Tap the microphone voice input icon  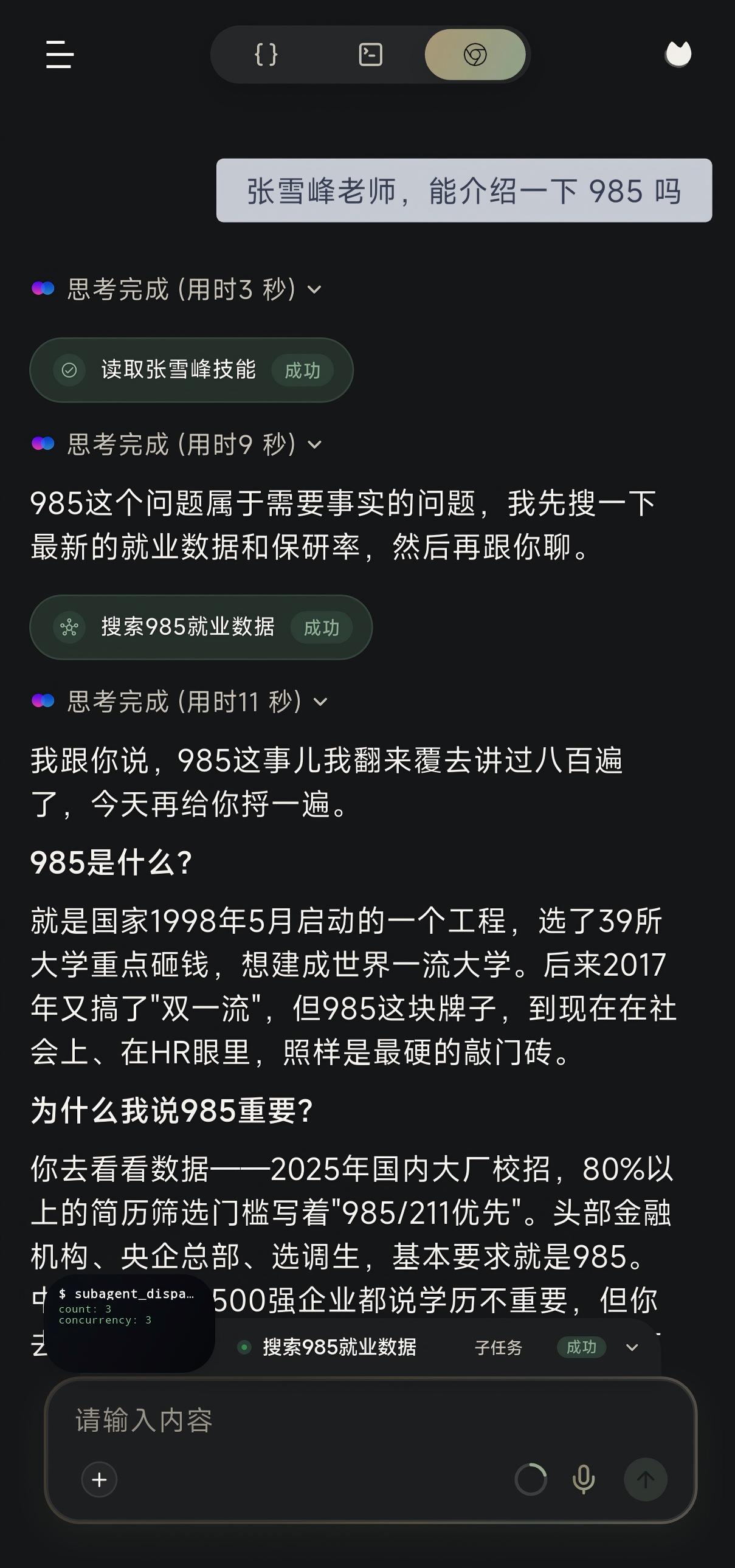[x=582, y=1479]
